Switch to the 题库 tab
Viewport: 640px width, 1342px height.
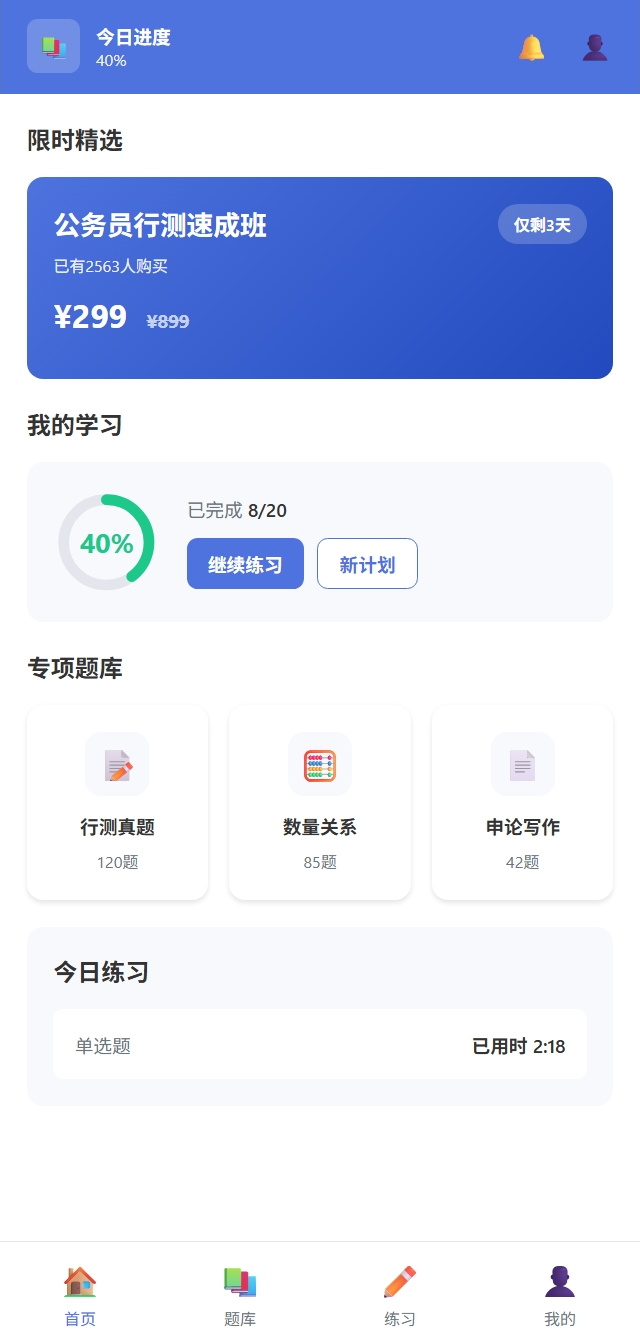pos(240,1294)
